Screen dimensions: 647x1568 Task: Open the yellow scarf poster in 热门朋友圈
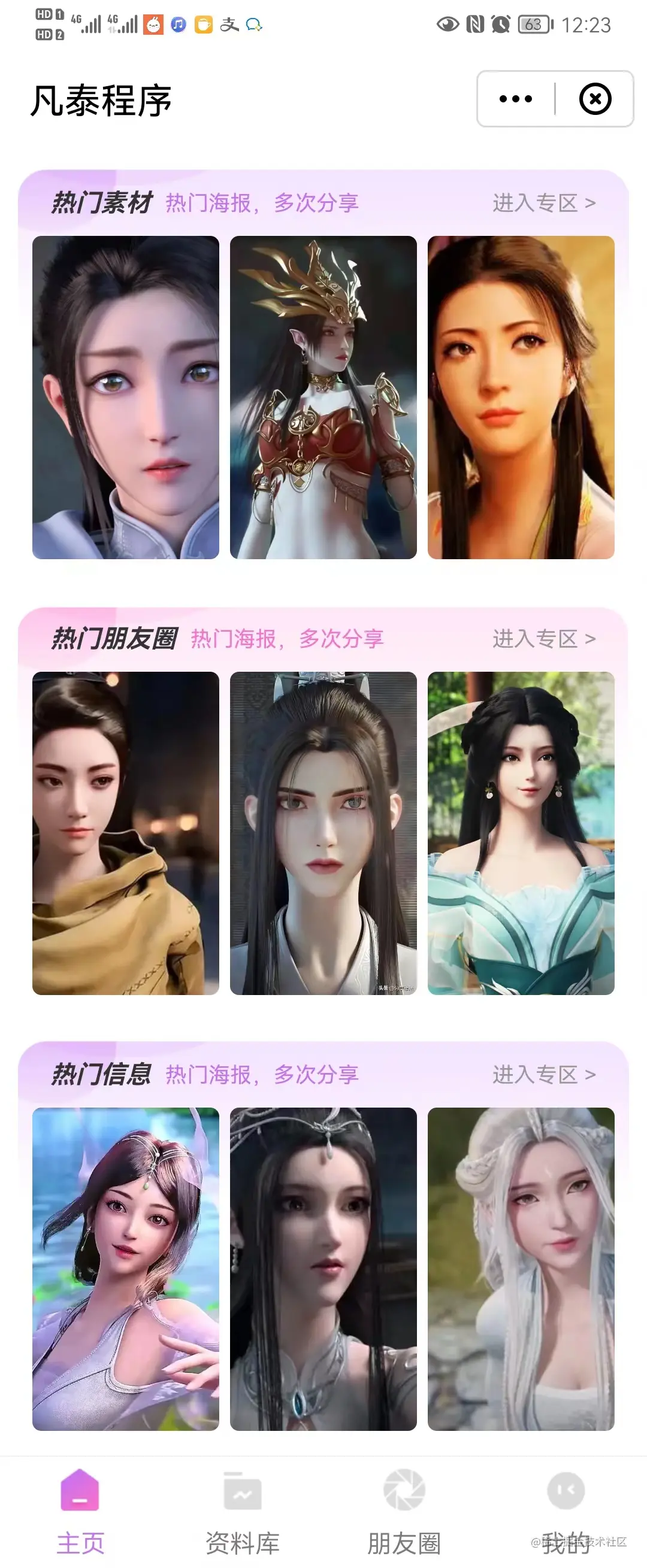[x=125, y=833]
